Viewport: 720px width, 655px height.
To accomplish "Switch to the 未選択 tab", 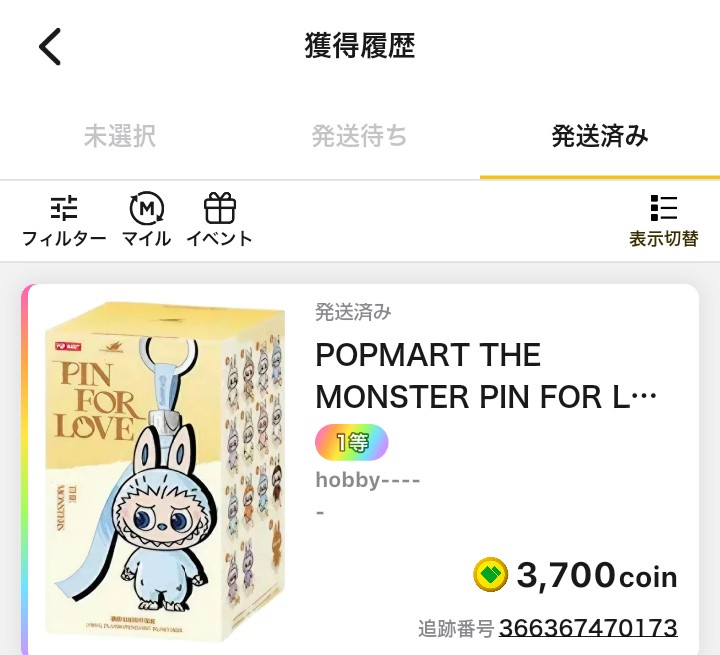I will tap(120, 136).
